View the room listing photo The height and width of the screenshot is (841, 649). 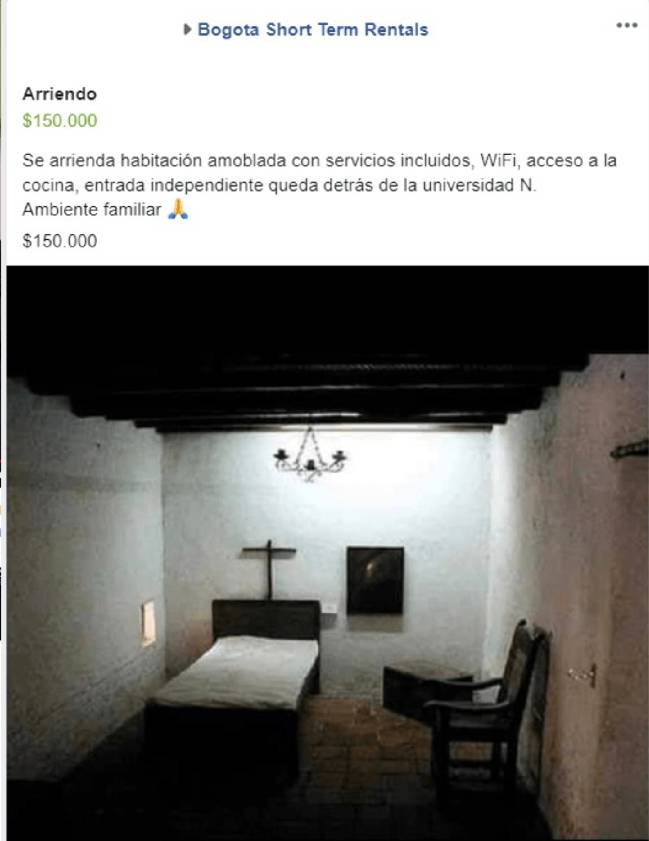coord(326,552)
